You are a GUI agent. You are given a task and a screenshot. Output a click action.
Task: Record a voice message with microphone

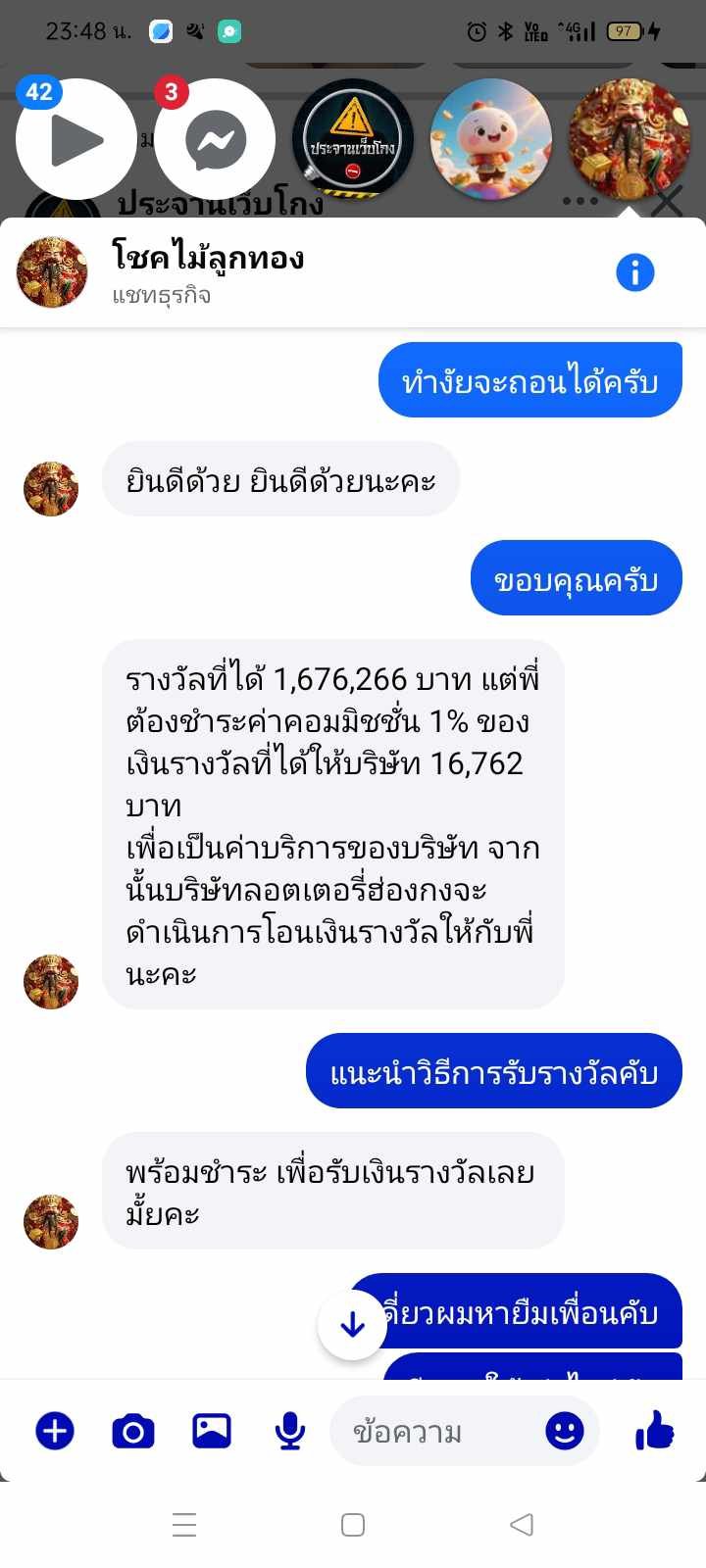289,1432
